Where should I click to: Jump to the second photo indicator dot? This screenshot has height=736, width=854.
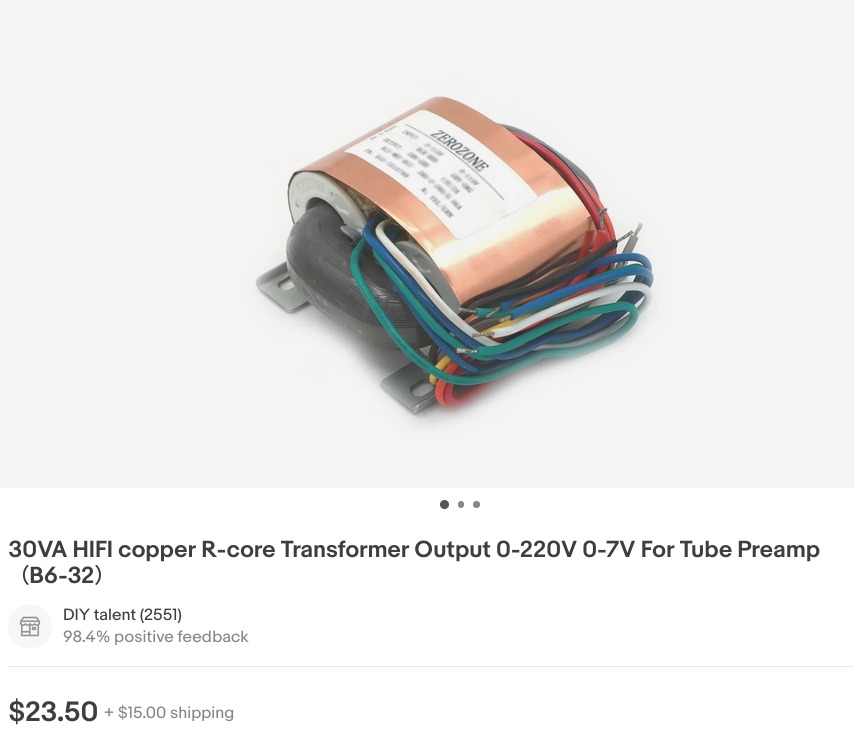click(460, 505)
